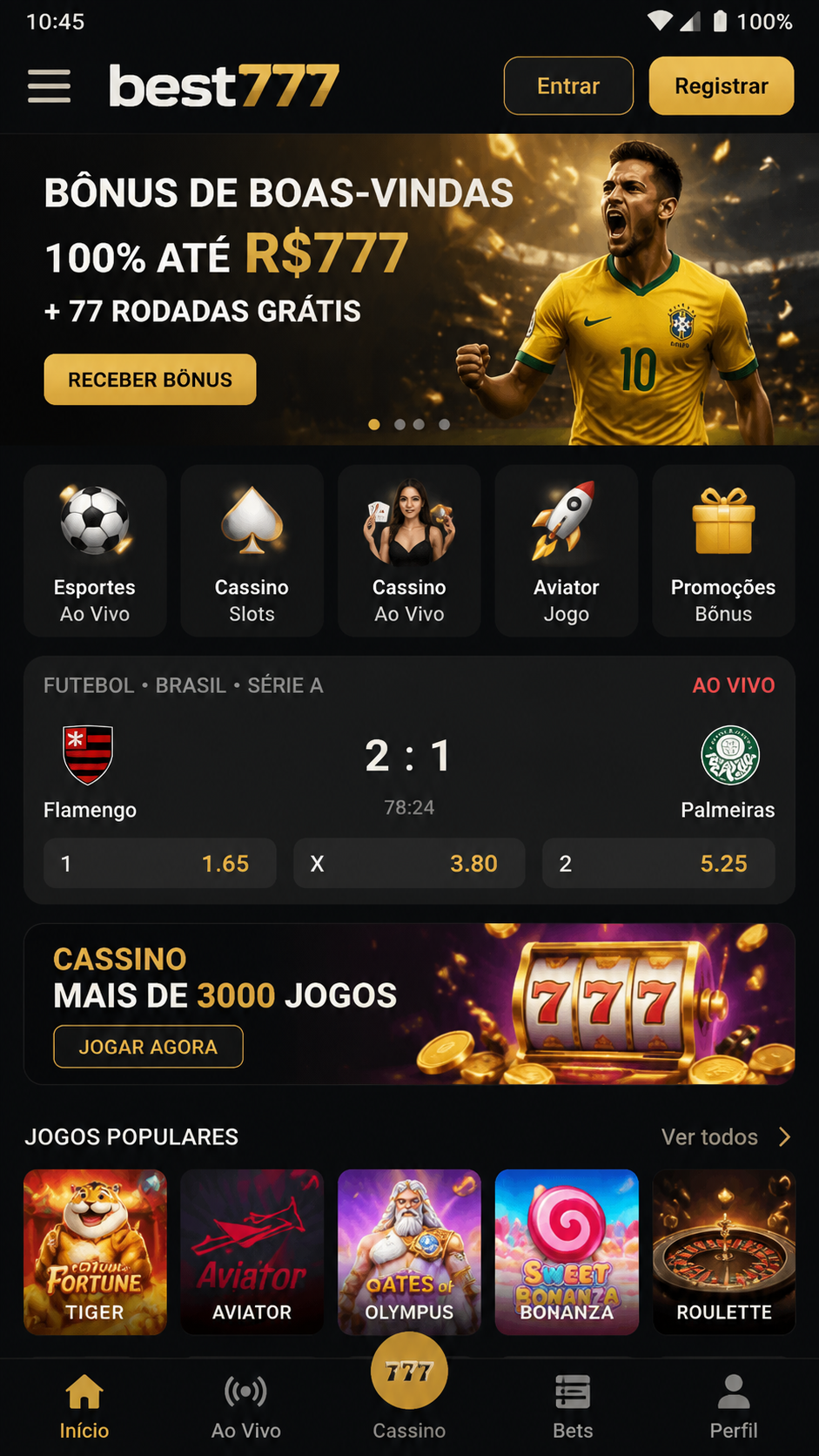Open the Esportes Ao Vivo category
The image size is (819, 1456).
(x=95, y=551)
